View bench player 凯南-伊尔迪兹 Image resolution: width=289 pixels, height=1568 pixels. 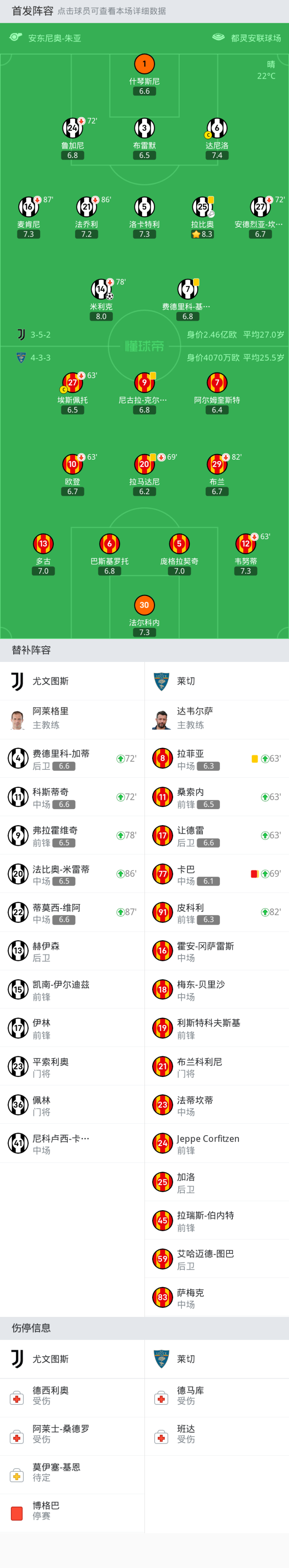pos(72,990)
